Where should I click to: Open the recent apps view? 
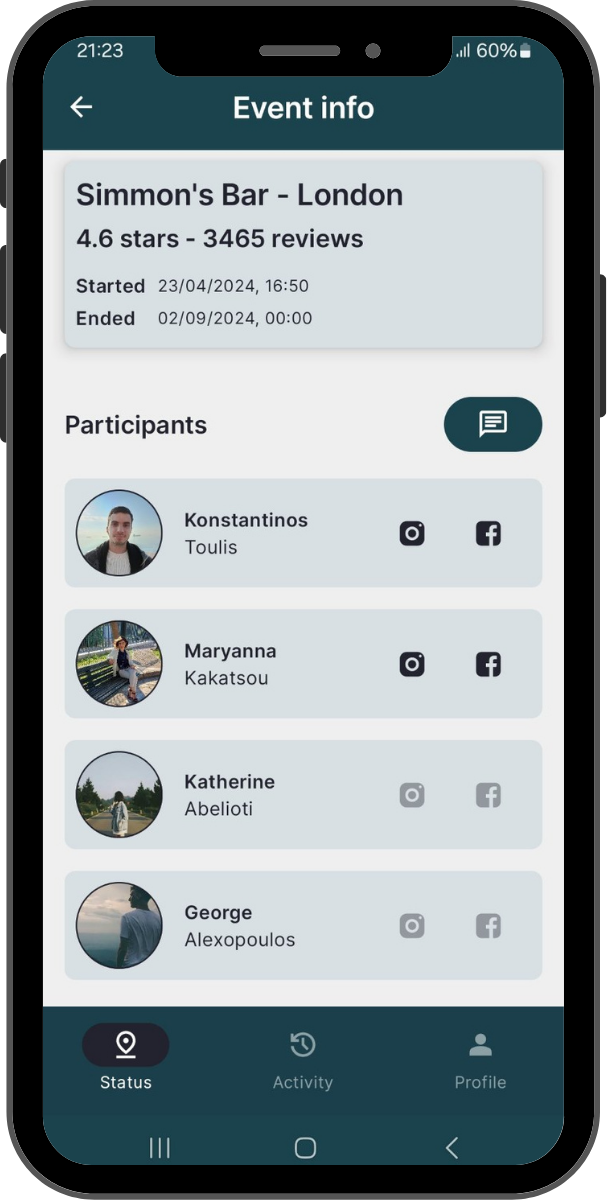tap(159, 1148)
